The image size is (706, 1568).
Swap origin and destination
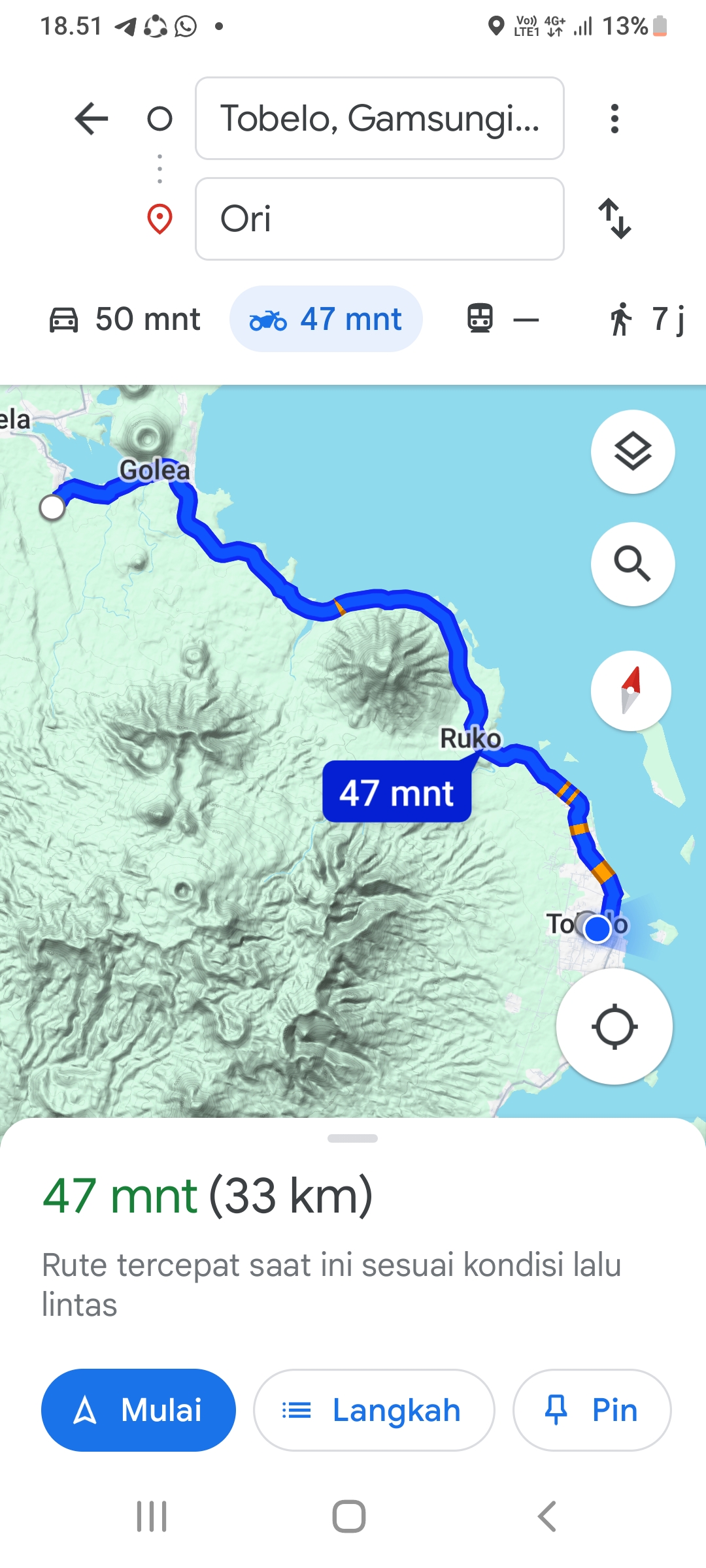pyautogui.click(x=615, y=219)
